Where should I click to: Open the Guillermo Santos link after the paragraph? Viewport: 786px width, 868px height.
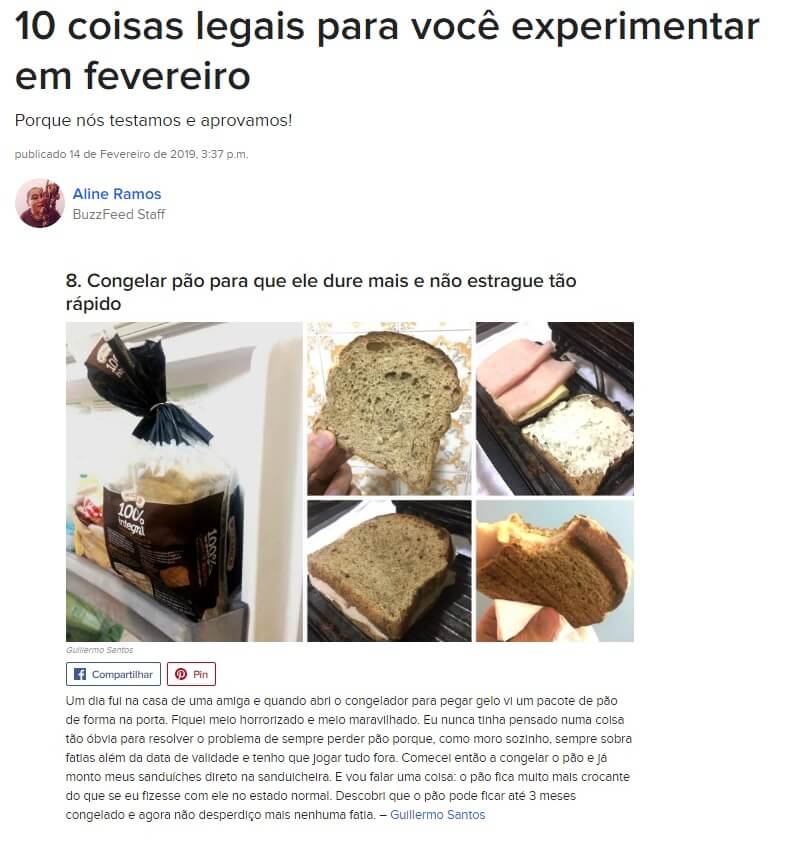click(x=437, y=814)
